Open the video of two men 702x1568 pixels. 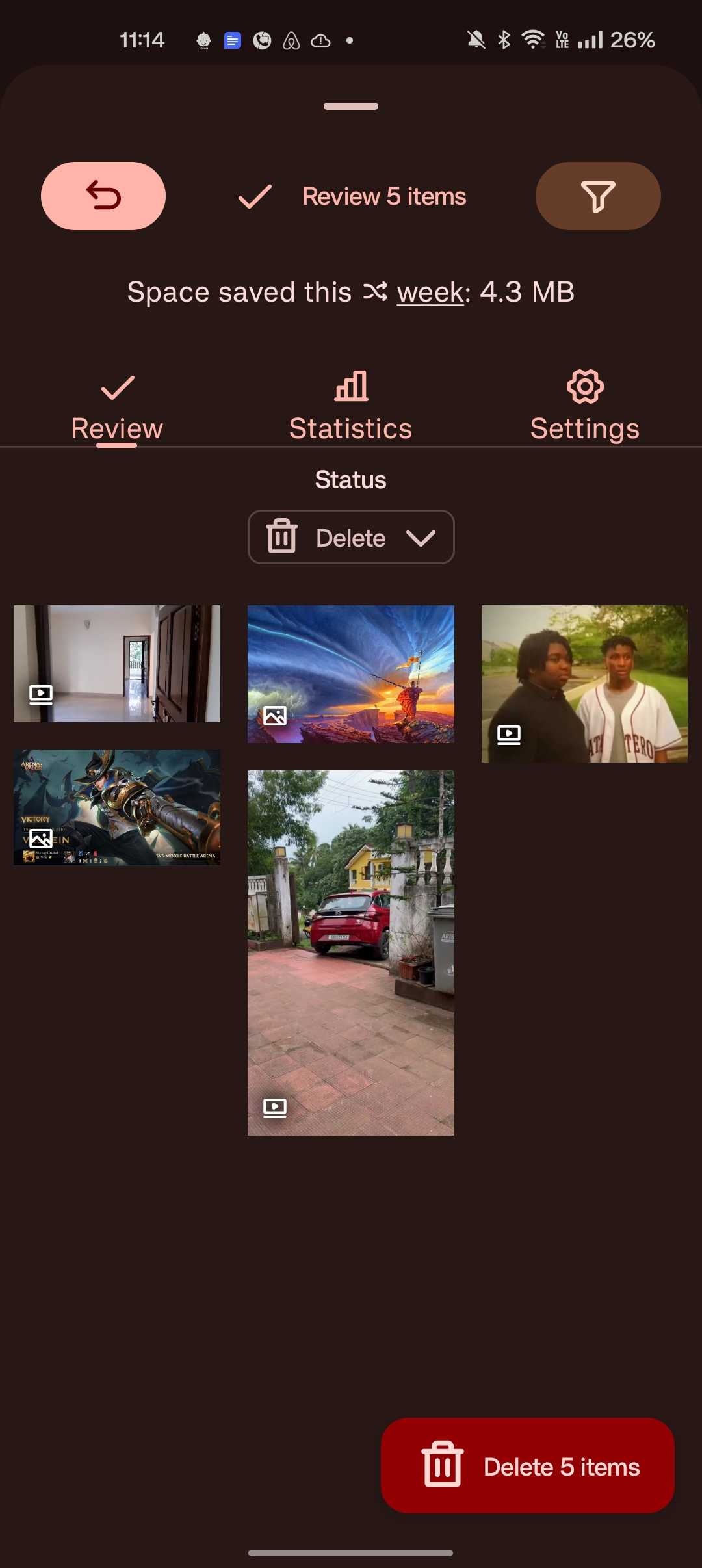(x=584, y=684)
